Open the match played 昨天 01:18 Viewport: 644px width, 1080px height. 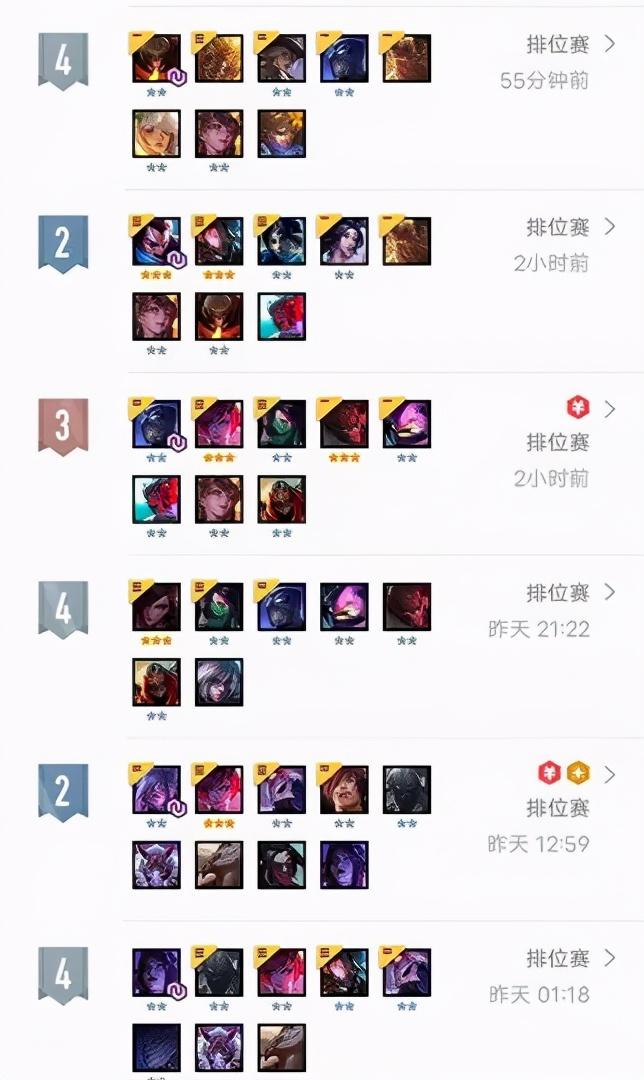(610, 957)
